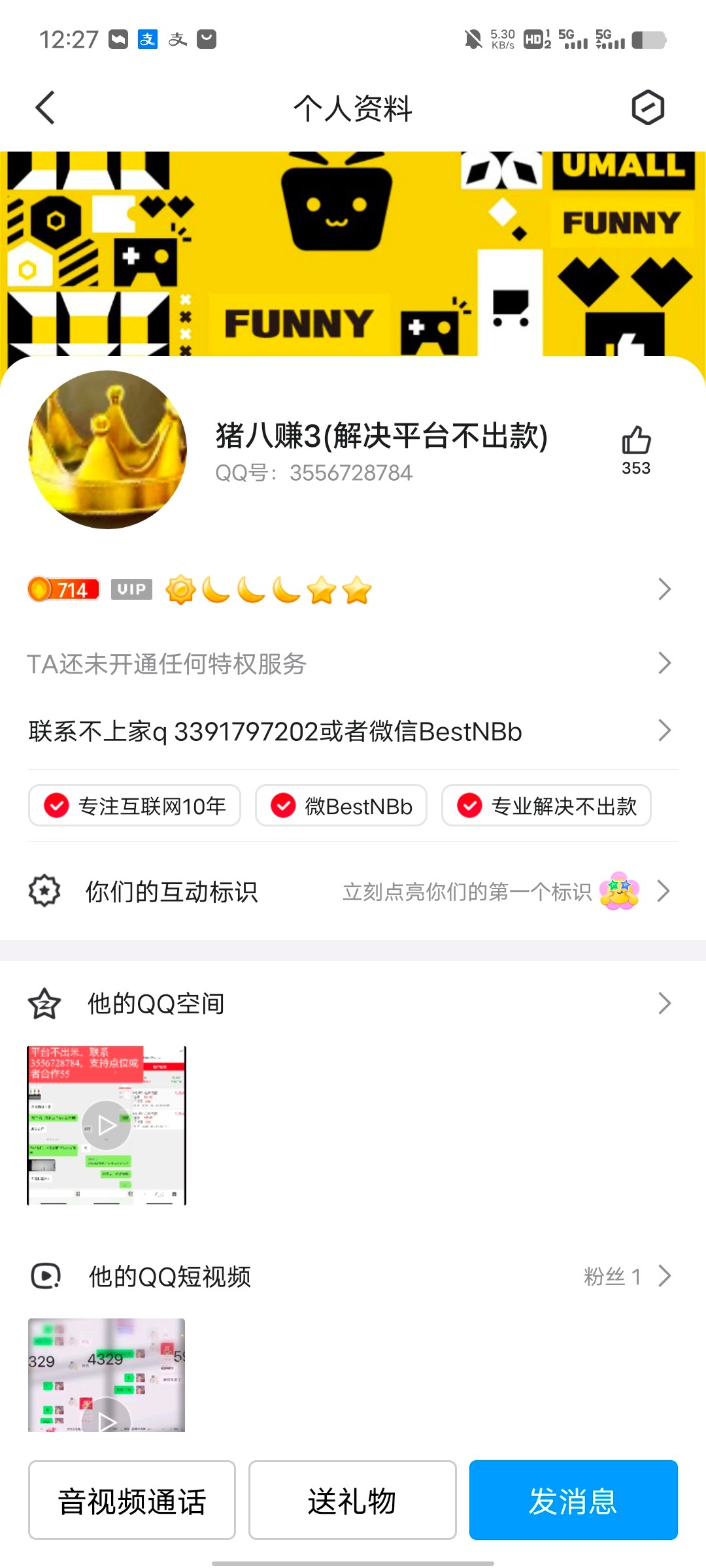Screen dimensions: 706x1568
Task: Tap the interactive badge star icon
Action: [x=43, y=890]
